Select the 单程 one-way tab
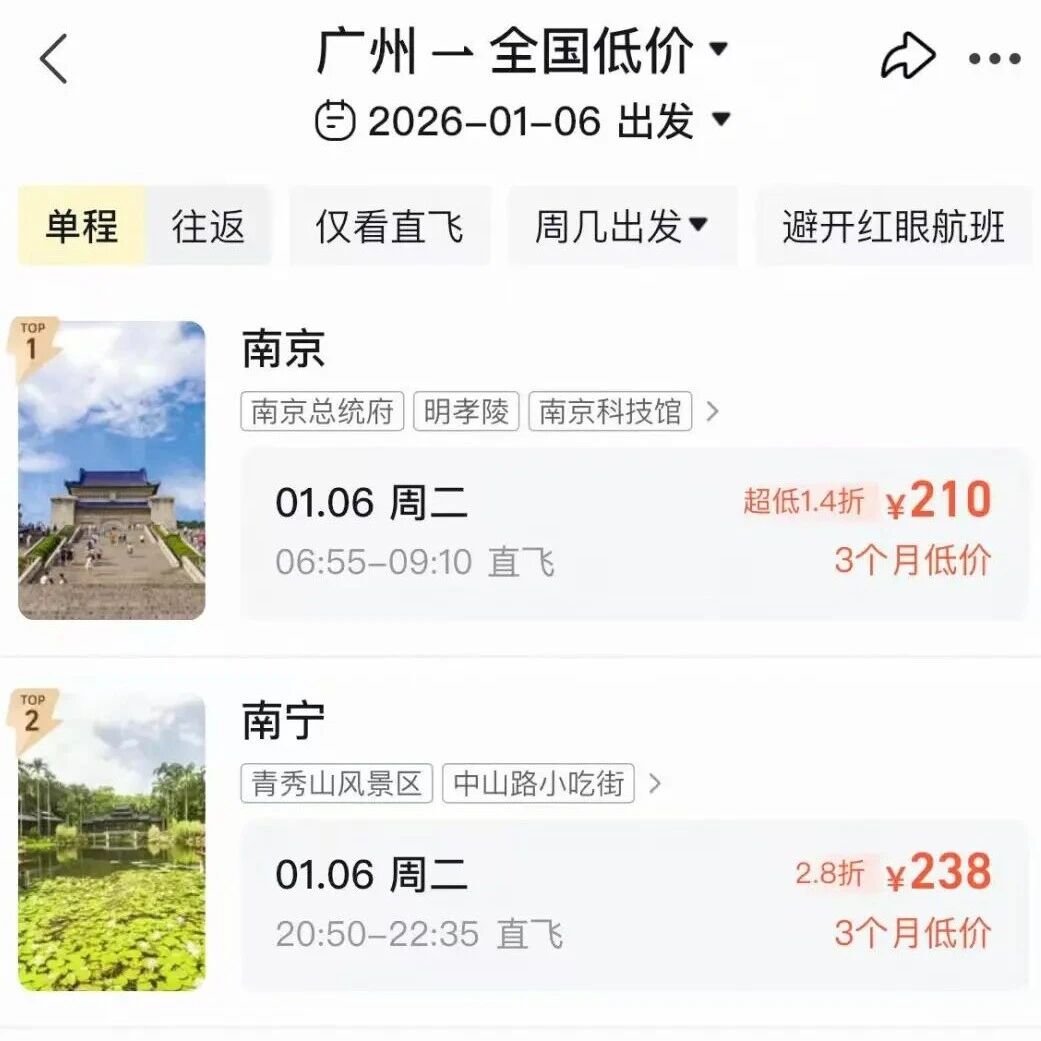 [x=82, y=226]
